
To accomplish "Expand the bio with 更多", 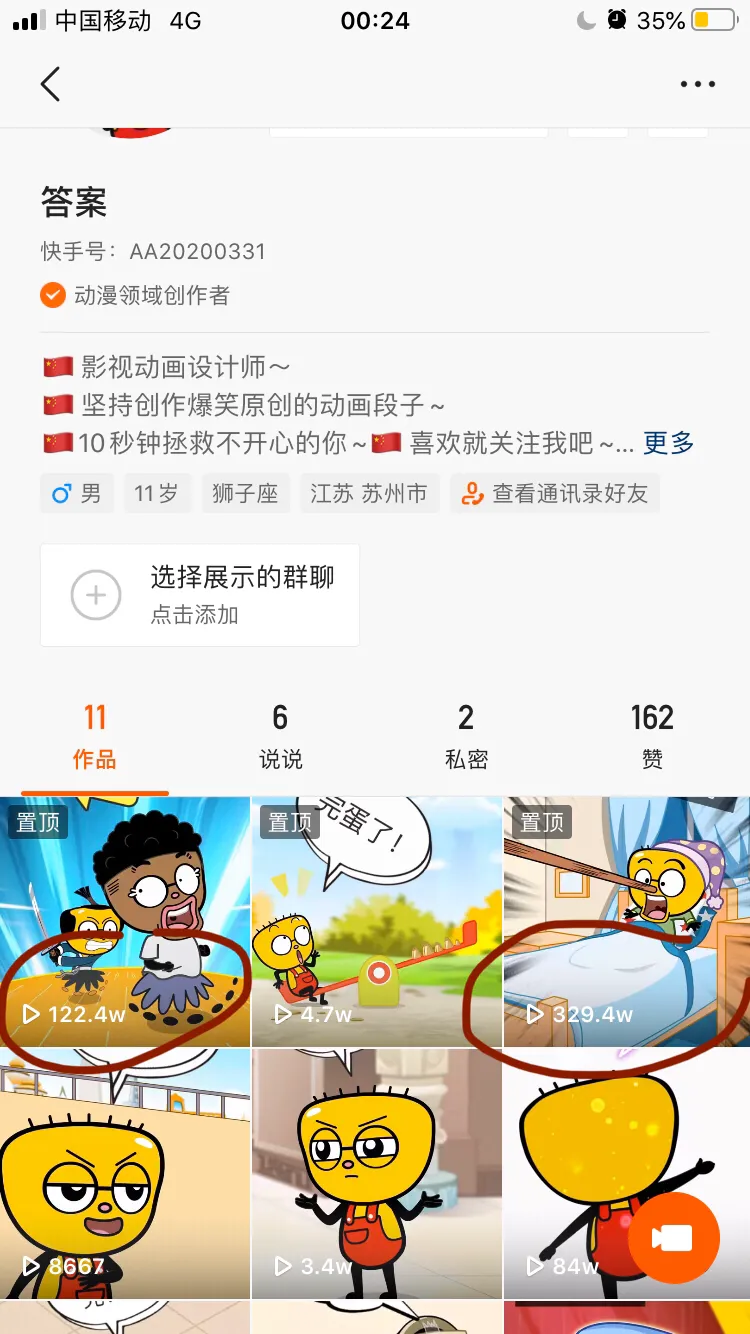I will 668,442.
